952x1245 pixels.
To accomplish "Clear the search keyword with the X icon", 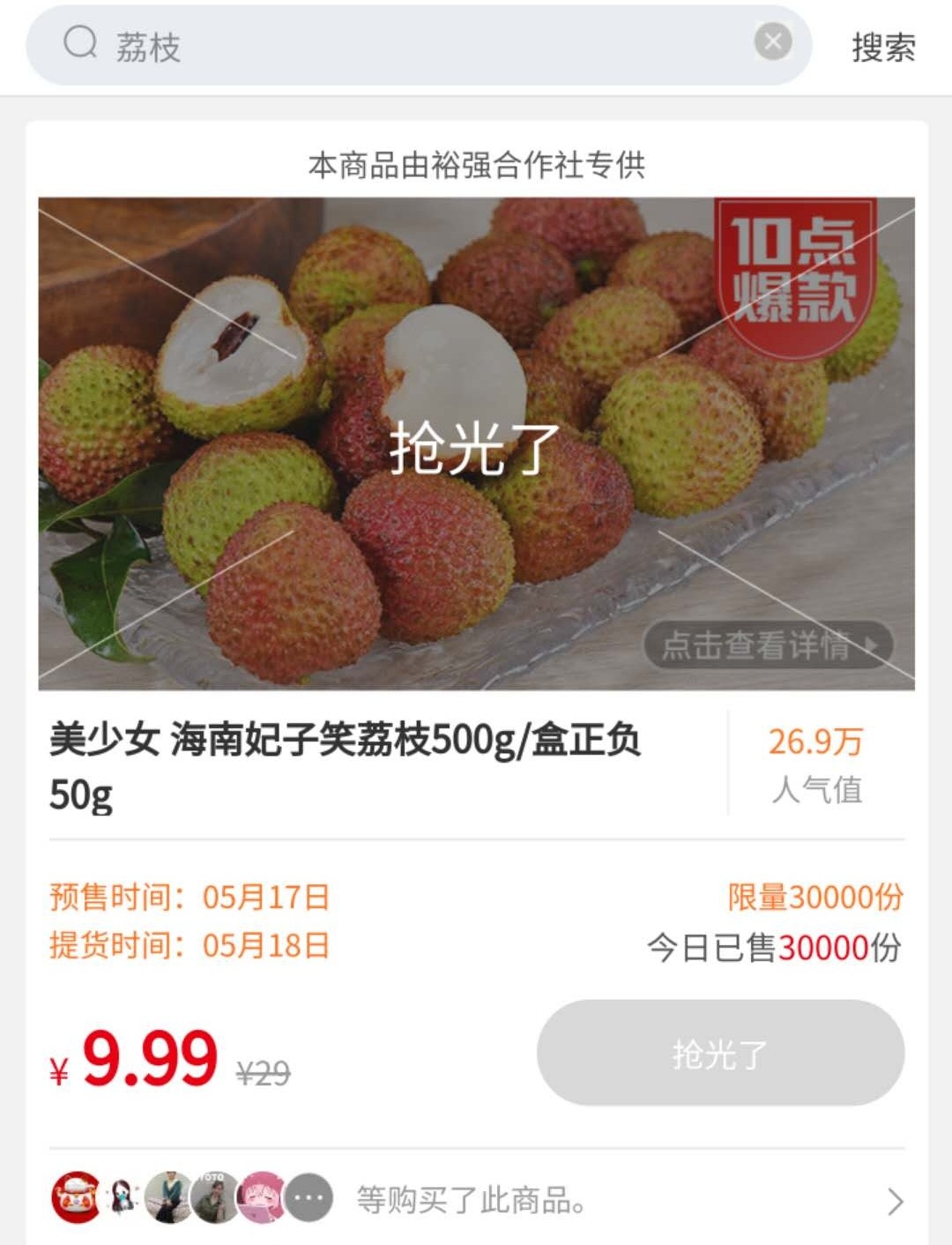I will (773, 41).
